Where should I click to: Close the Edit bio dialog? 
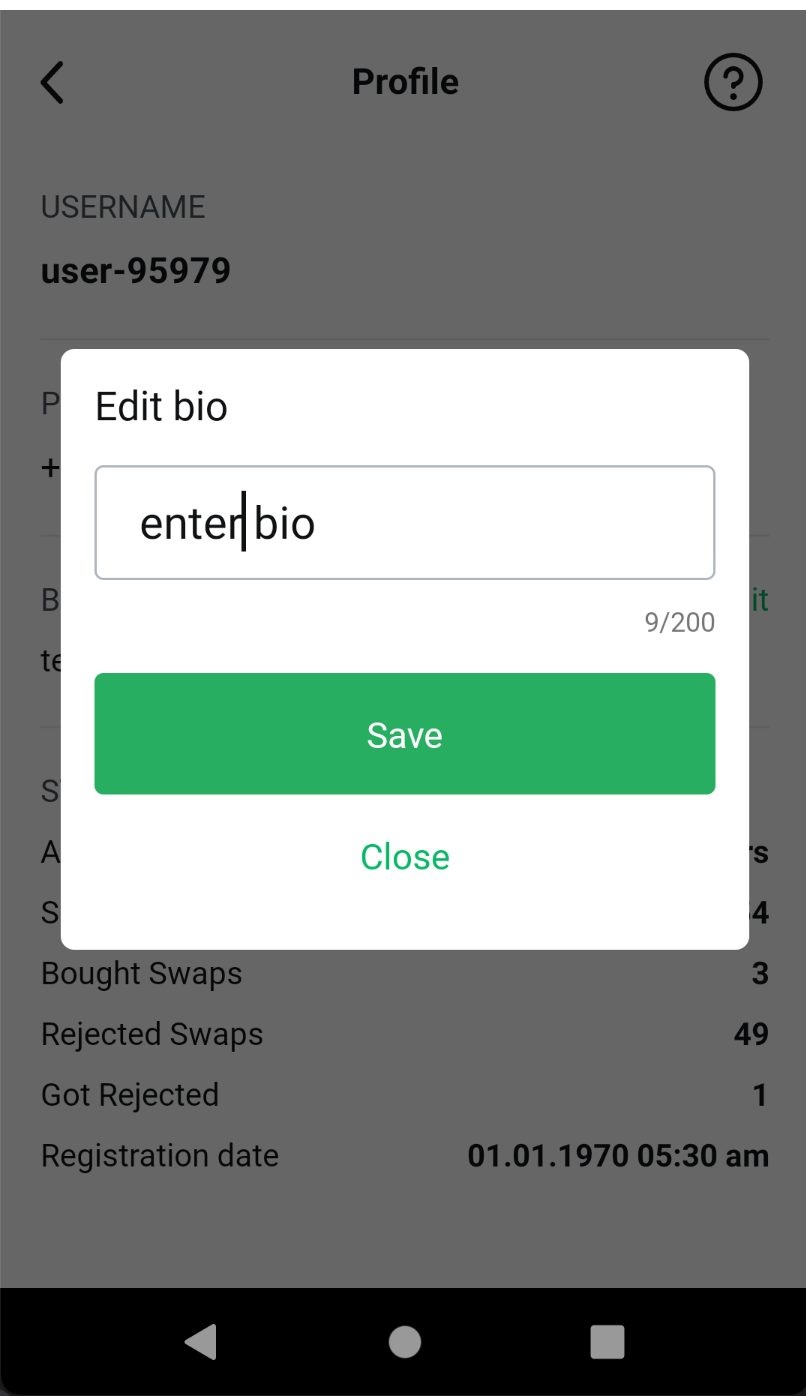(404, 857)
